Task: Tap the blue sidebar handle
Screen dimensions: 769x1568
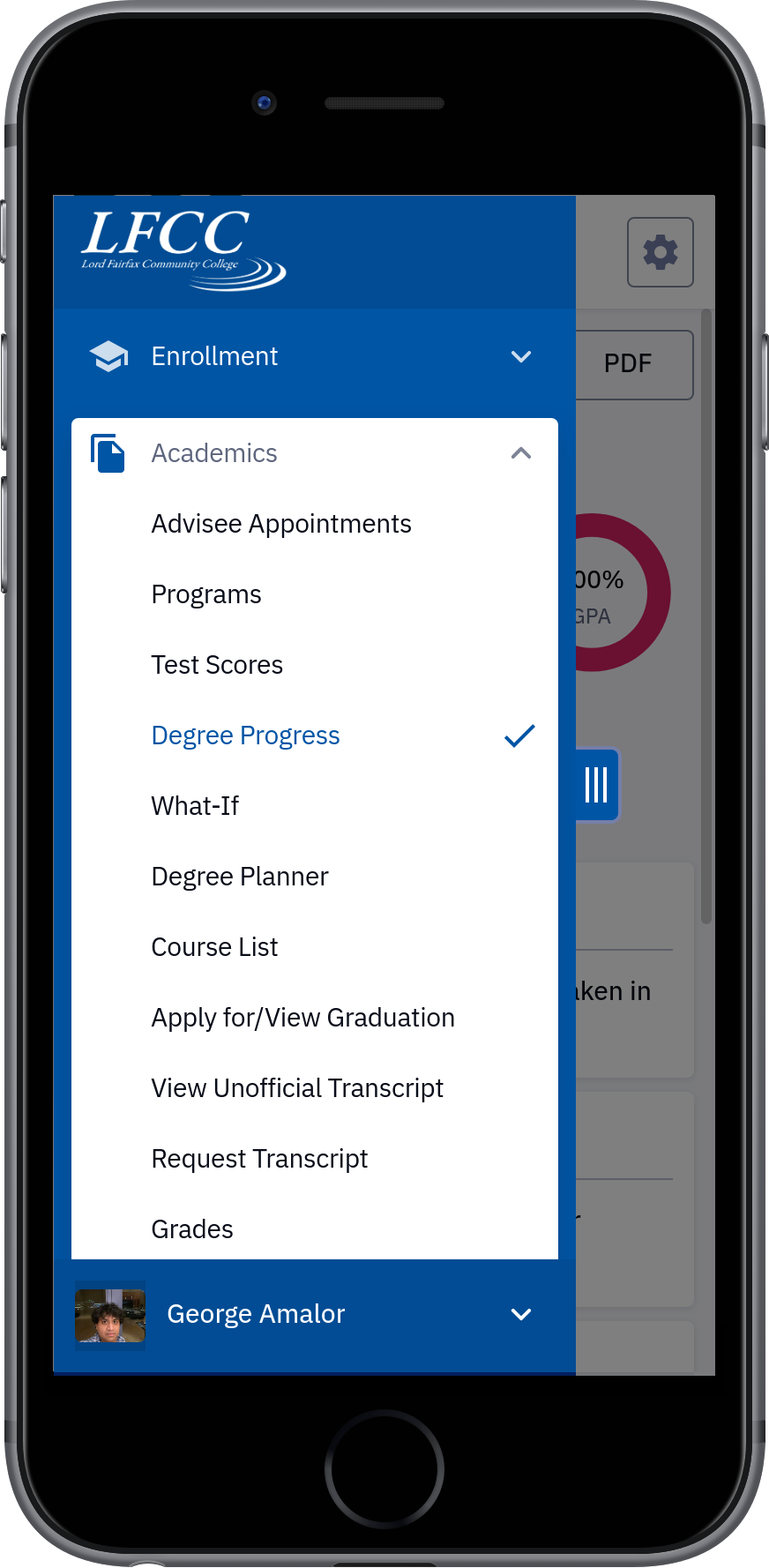Action: coord(597,784)
